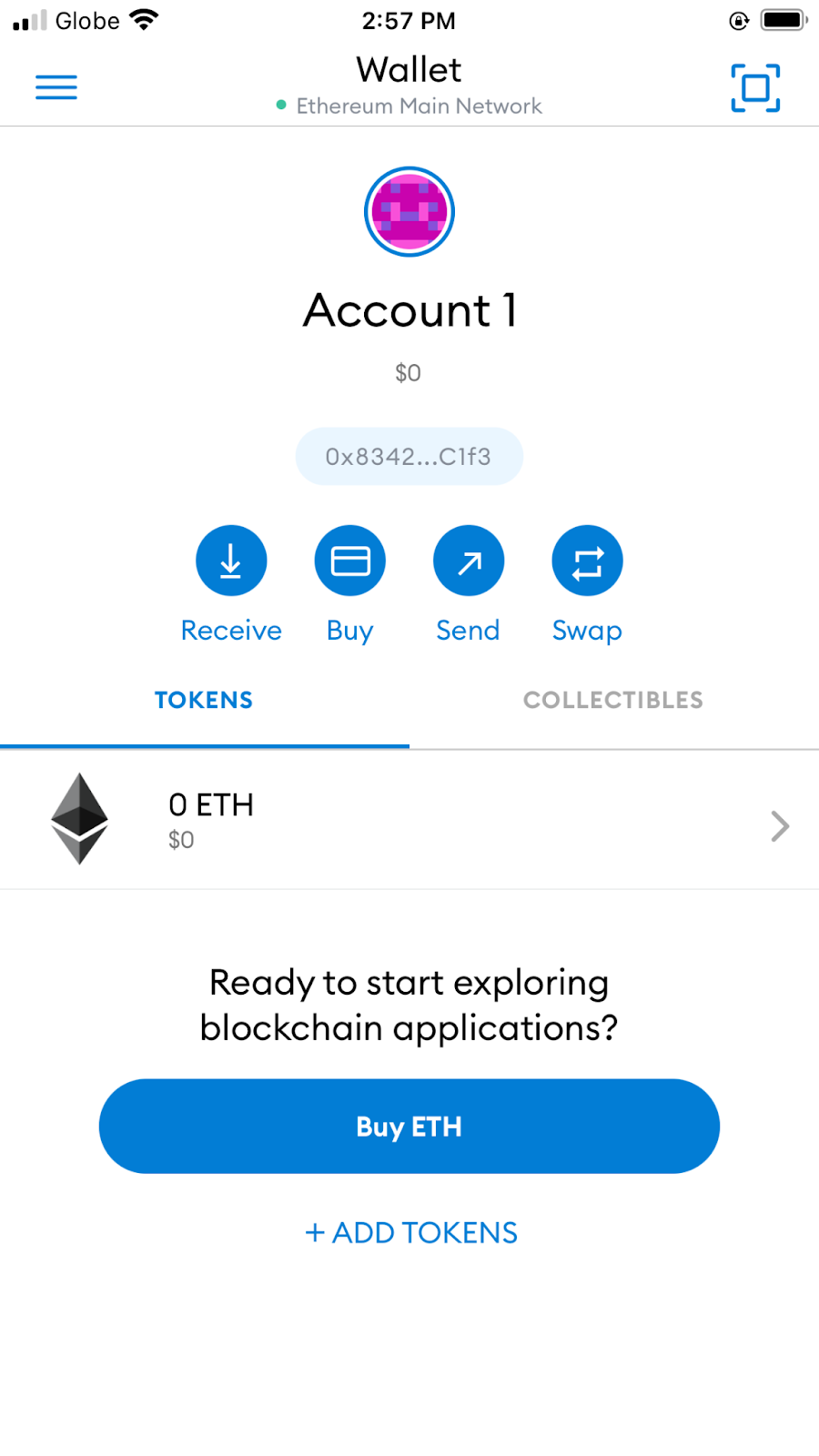Viewport: 819px width, 1456px height.
Task: Switch to the Collectibles tab
Action: (613, 700)
